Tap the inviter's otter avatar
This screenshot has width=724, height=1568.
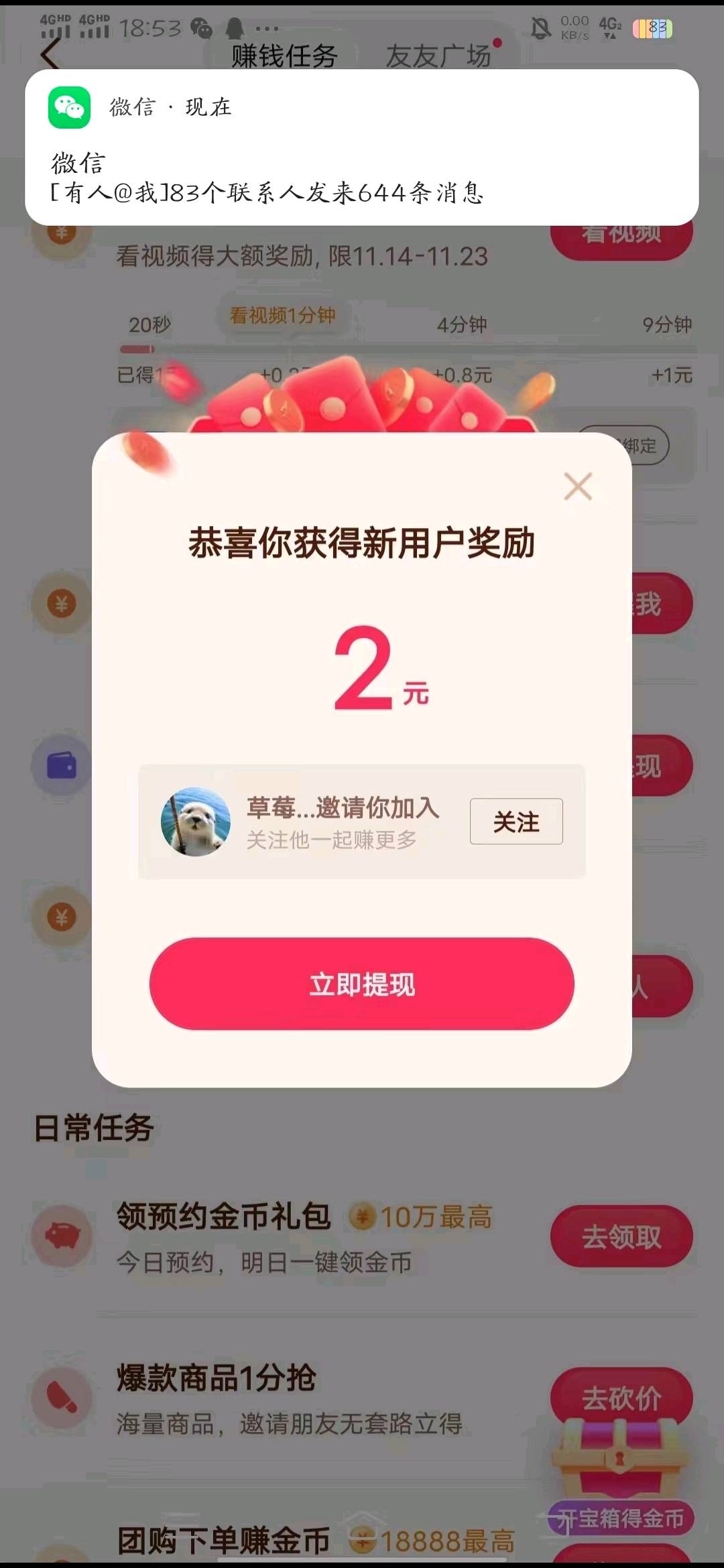195,822
